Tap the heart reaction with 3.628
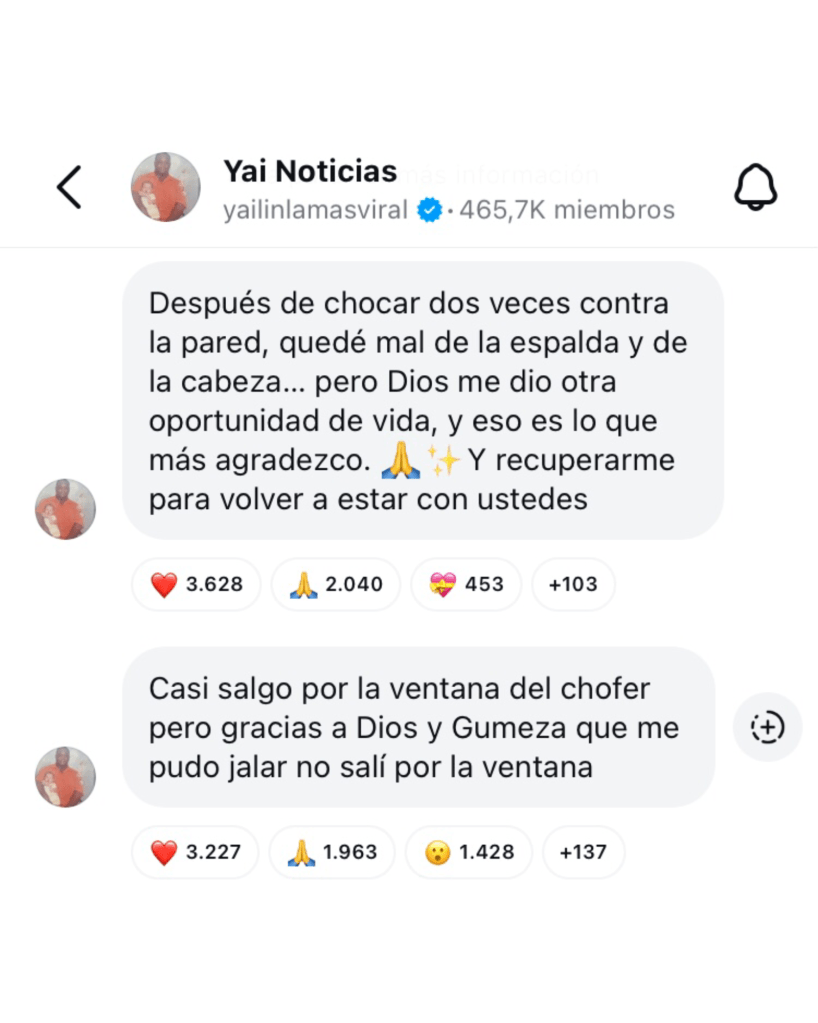 196,585
